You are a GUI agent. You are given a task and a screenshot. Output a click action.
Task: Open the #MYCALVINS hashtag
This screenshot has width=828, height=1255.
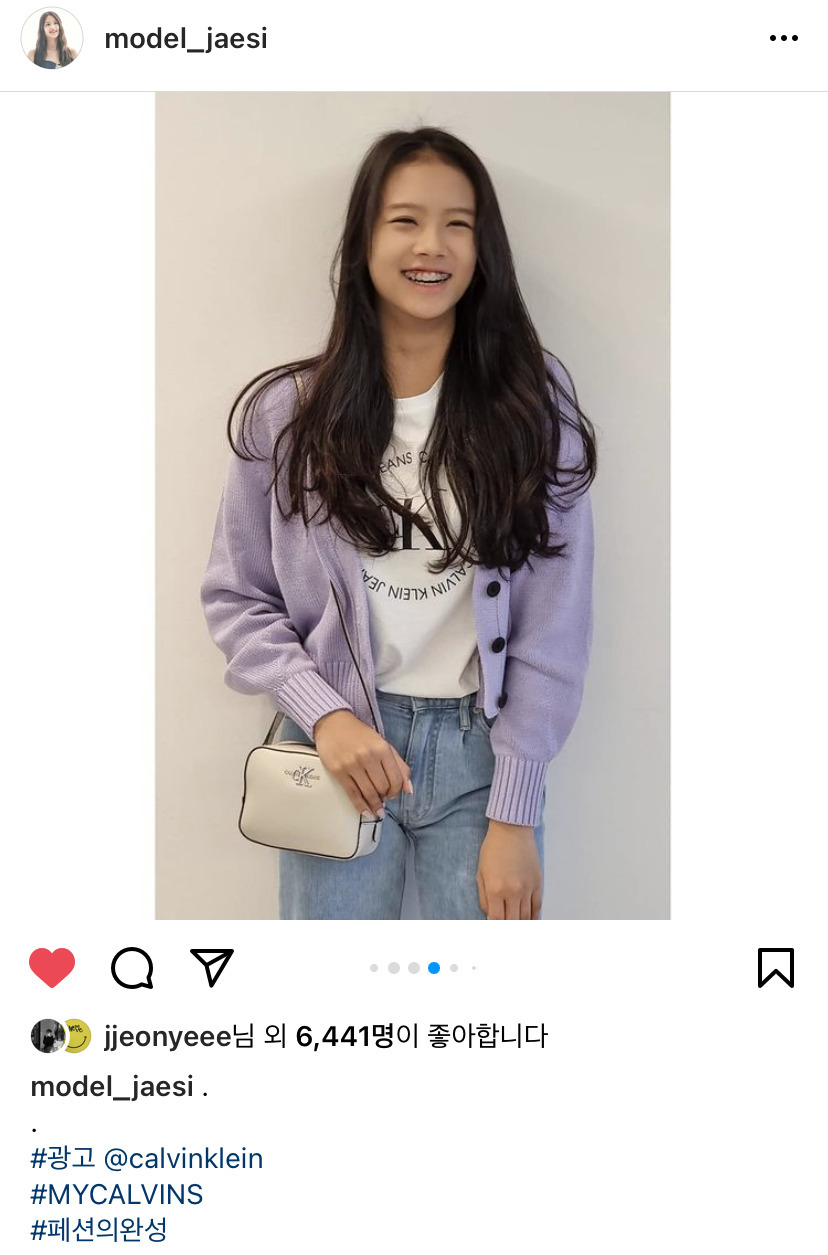click(117, 1194)
